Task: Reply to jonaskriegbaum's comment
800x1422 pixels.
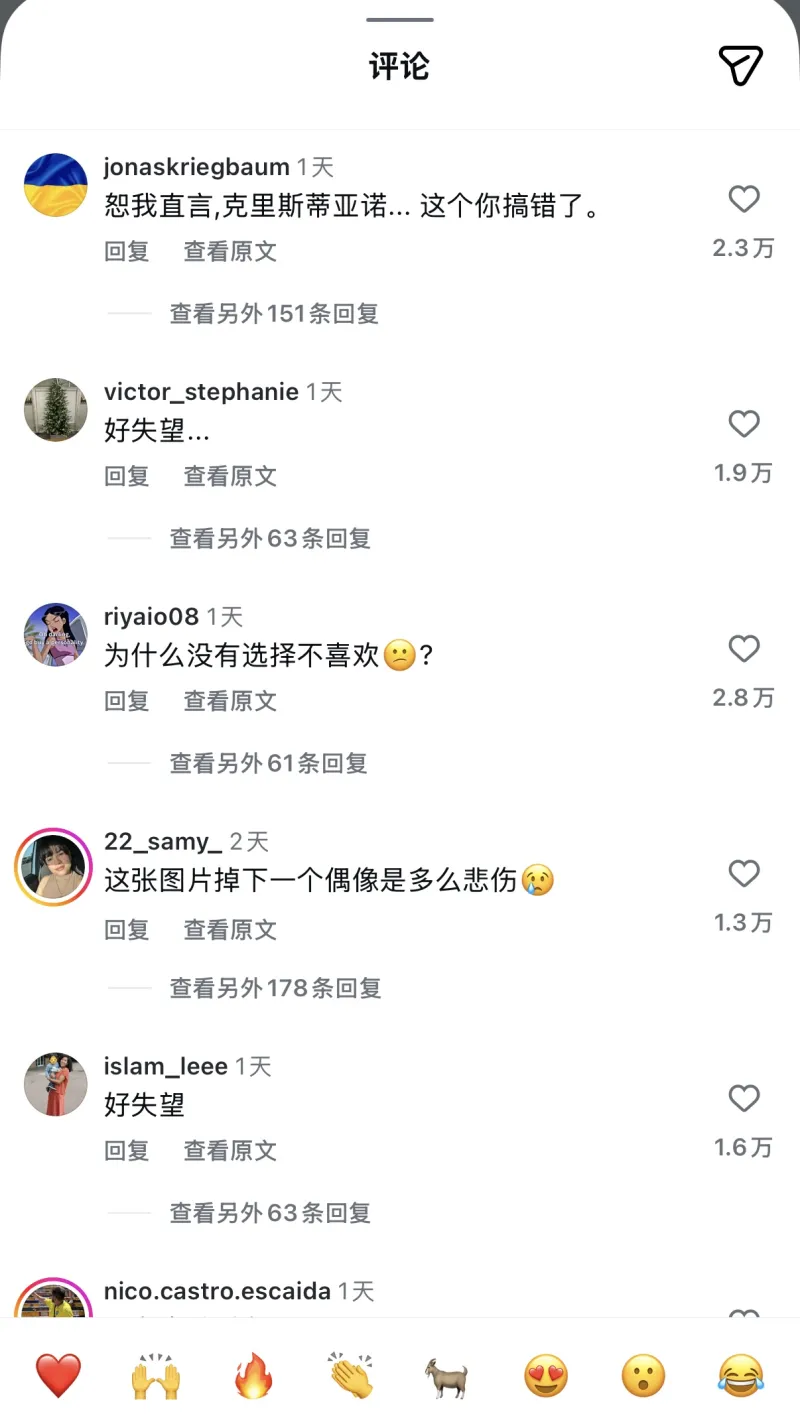Action: pyautogui.click(x=127, y=252)
